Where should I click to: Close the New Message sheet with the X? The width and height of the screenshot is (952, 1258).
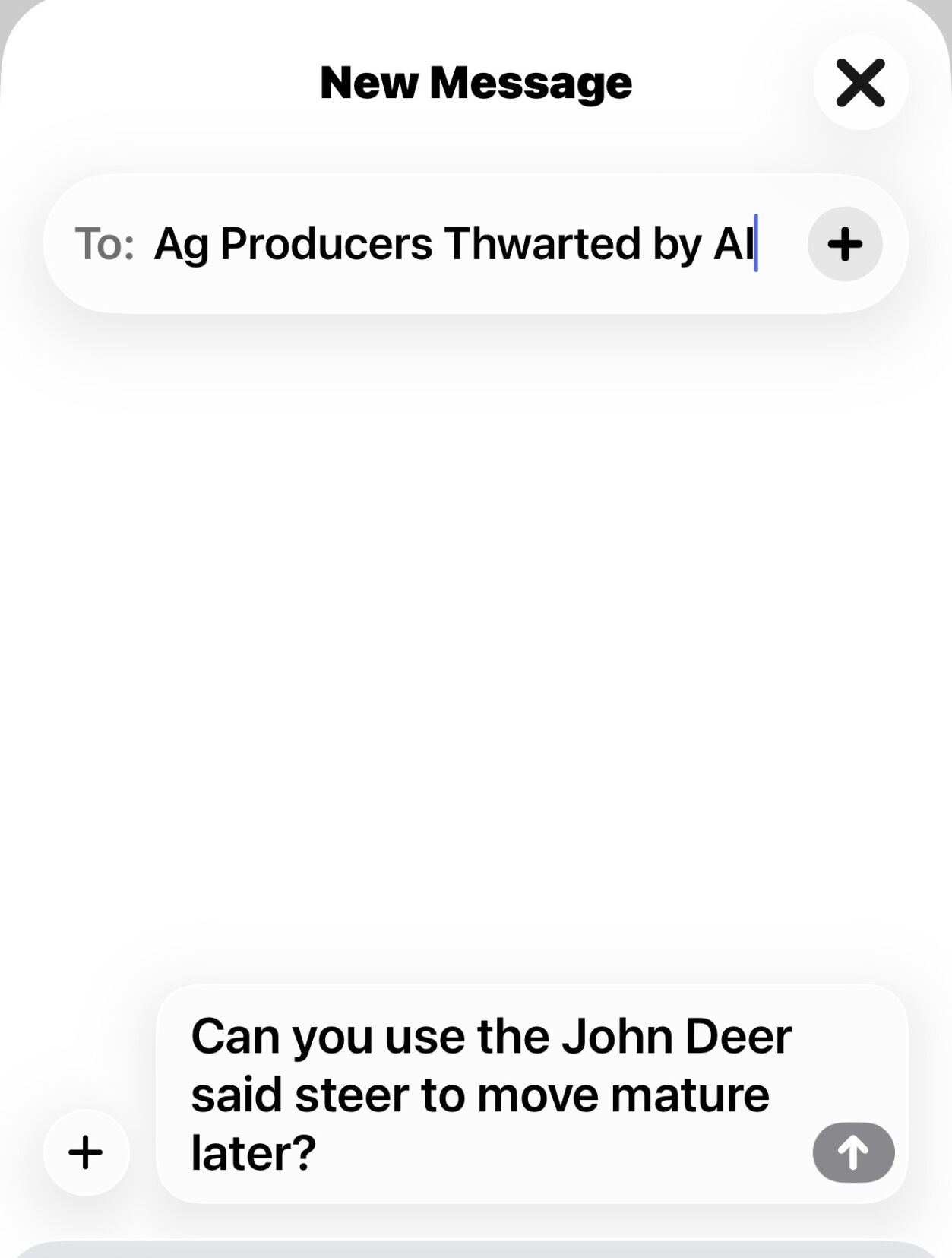pos(862,84)
